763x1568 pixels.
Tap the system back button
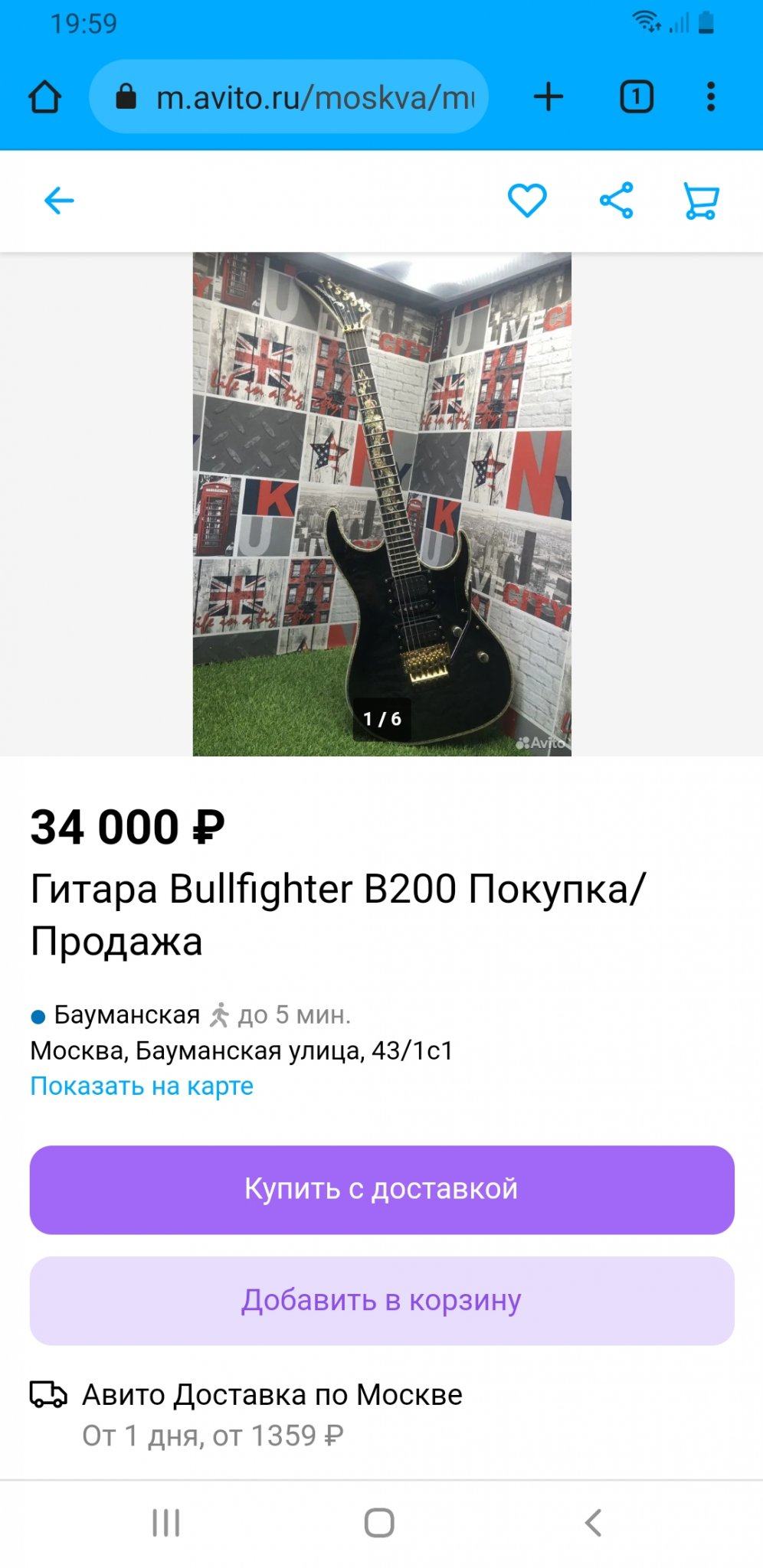[x=593, y=1523]
